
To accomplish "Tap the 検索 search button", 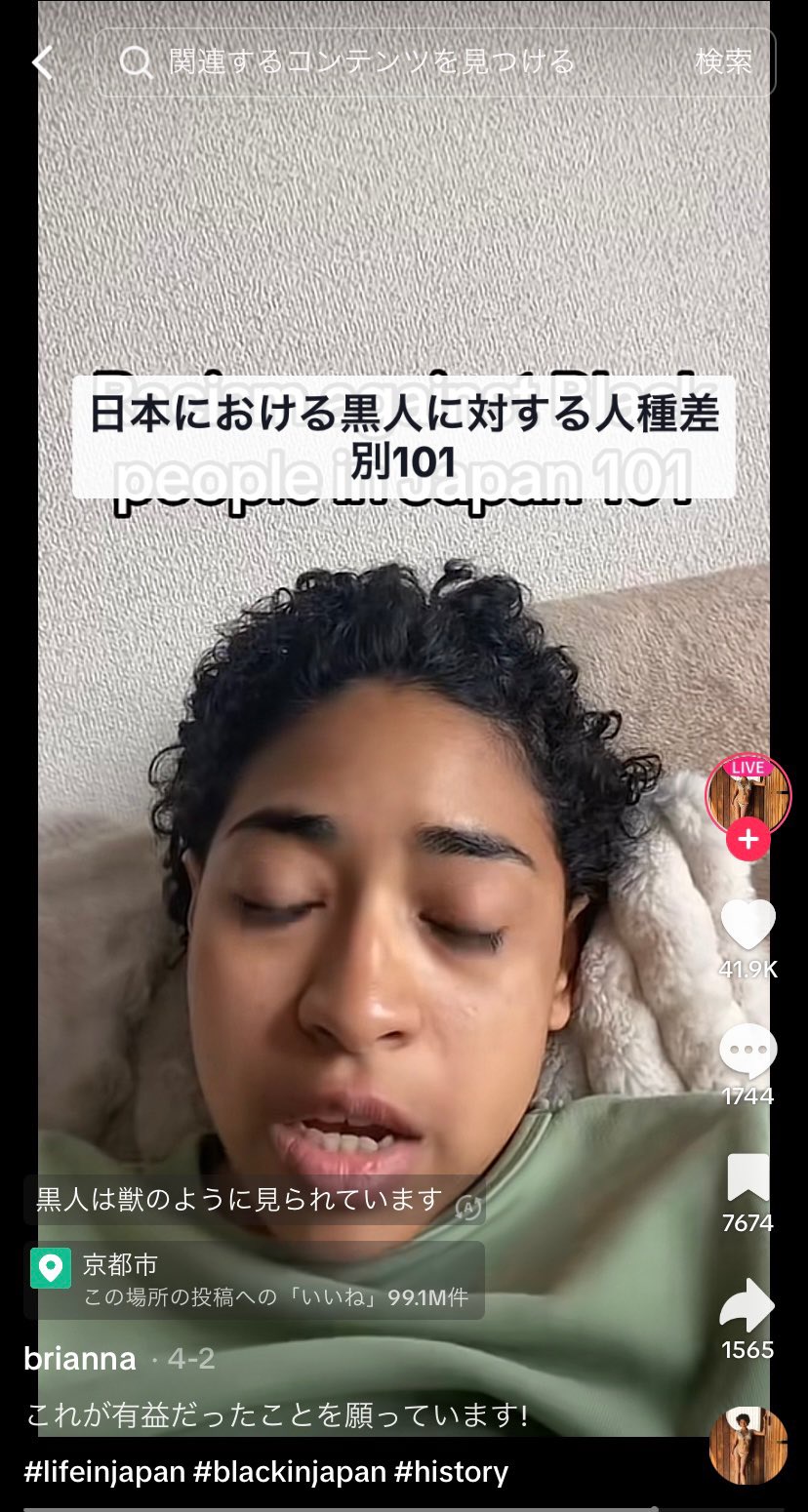I will [724, 62].
